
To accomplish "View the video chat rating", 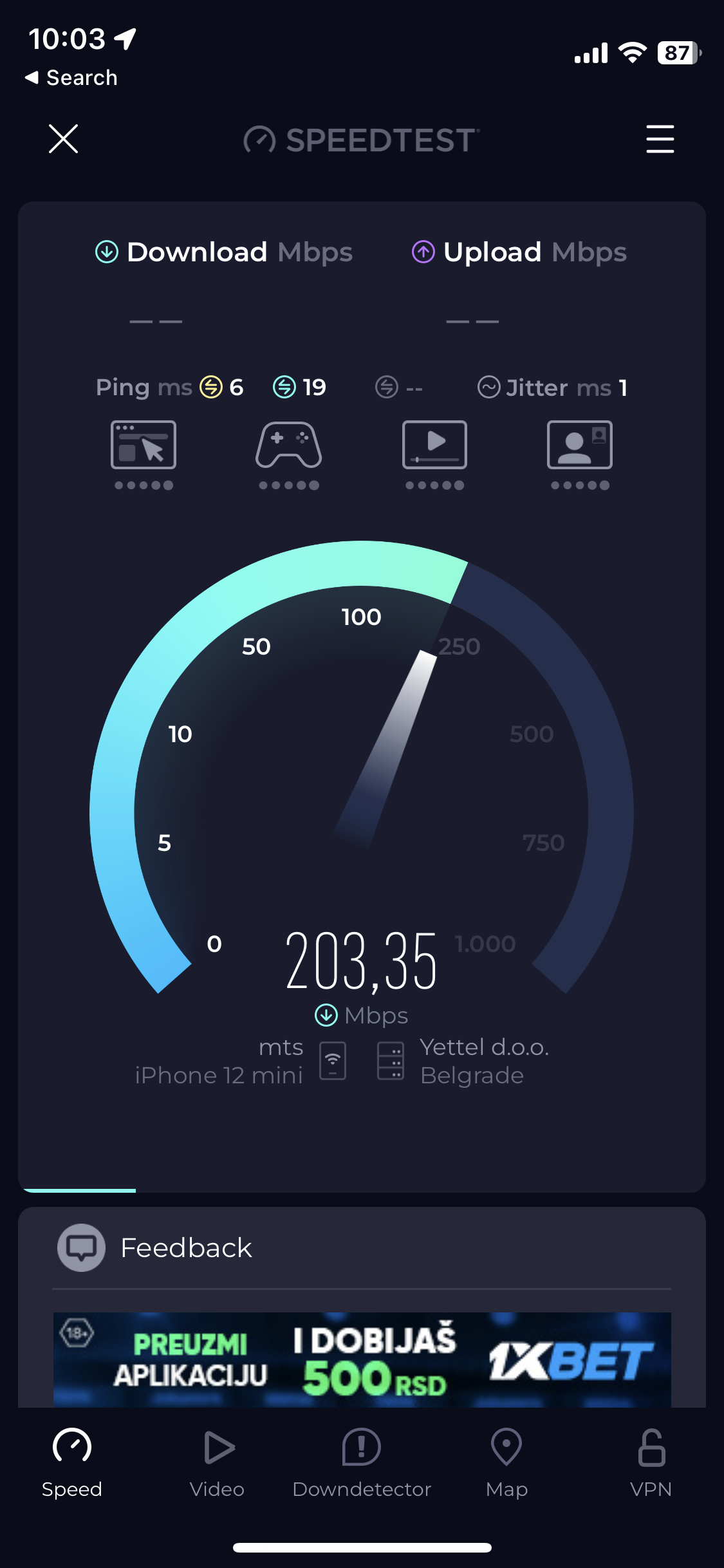I will click(579, 445).
